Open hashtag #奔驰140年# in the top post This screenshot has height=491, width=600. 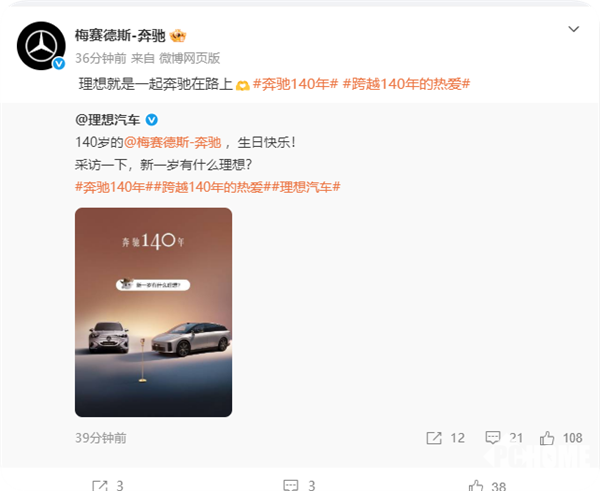tap(296, 86)
